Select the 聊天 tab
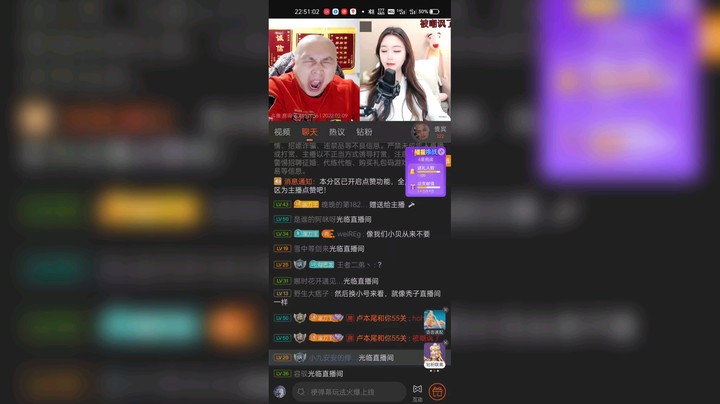 309,132
